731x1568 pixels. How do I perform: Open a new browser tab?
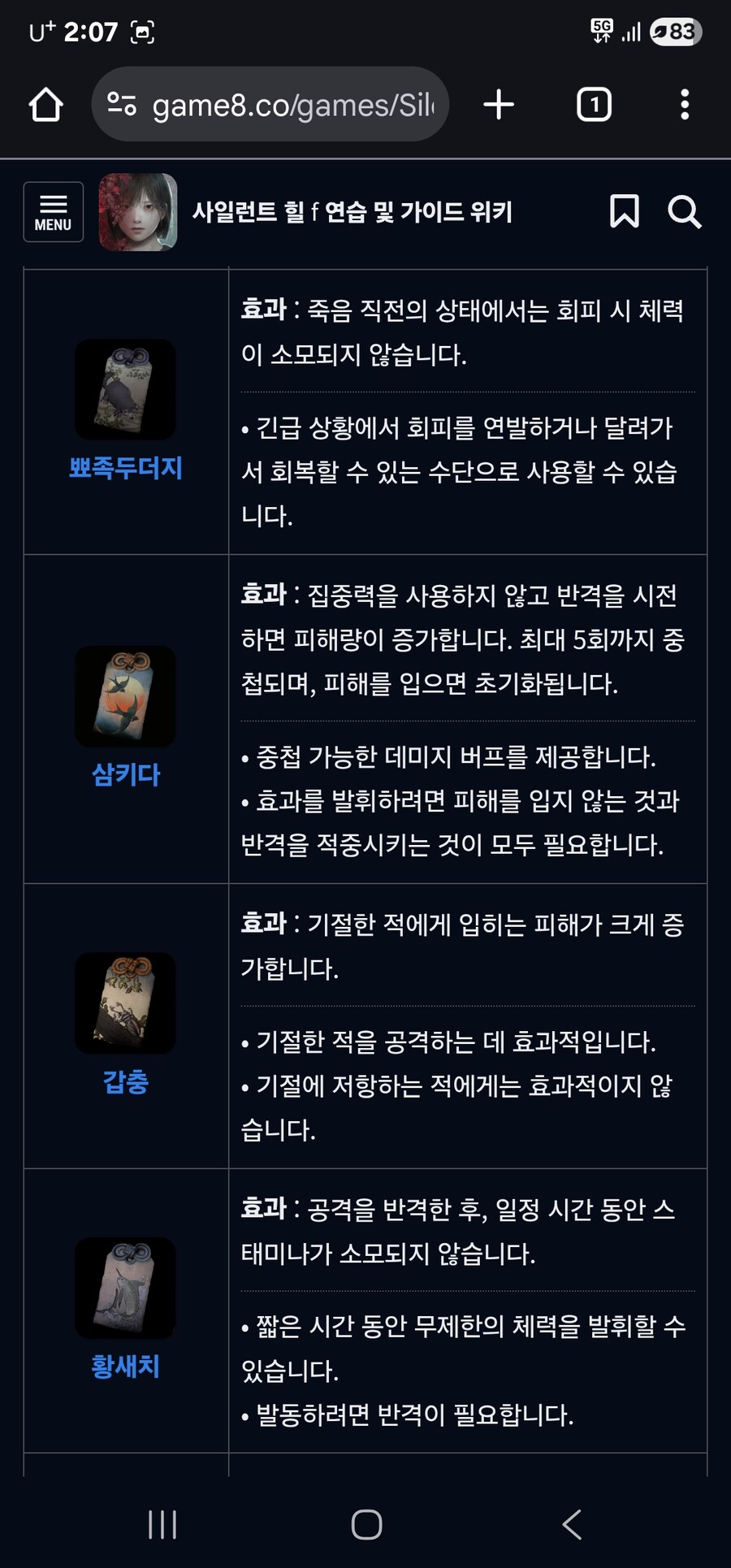click(499, 105)
